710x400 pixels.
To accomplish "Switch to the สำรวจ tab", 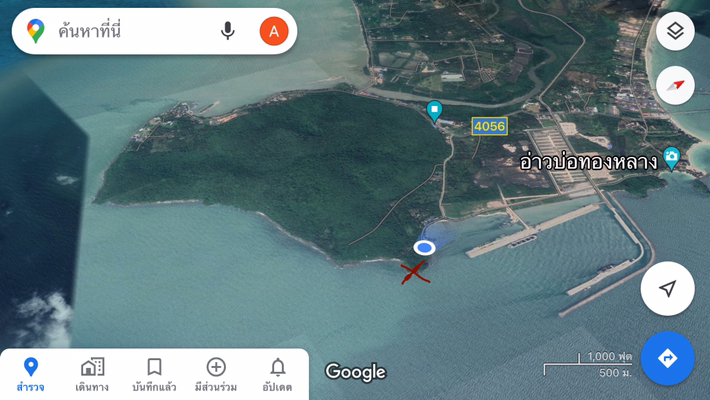I will click(x=30, y=374).
